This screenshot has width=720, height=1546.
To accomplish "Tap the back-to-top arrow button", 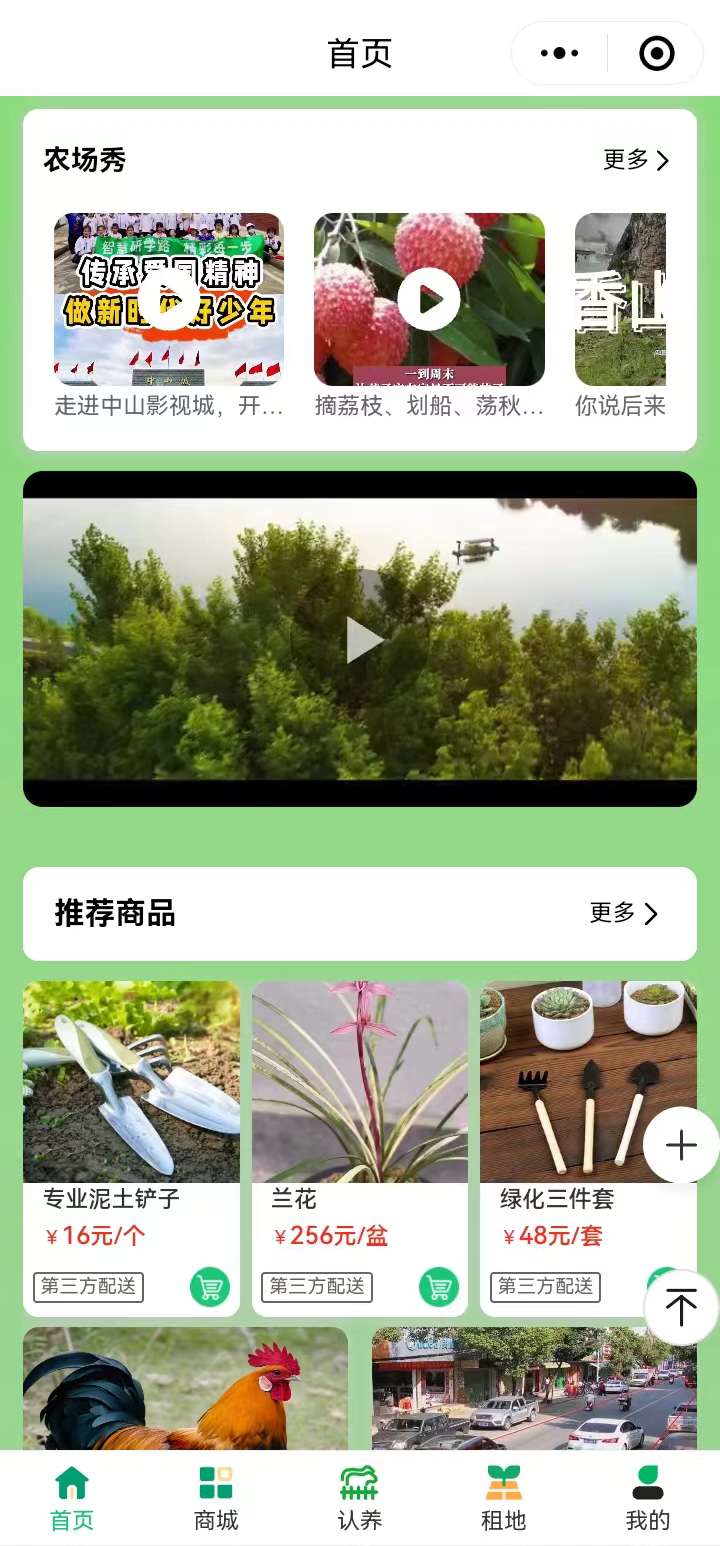I will [x=681, y=1306].
